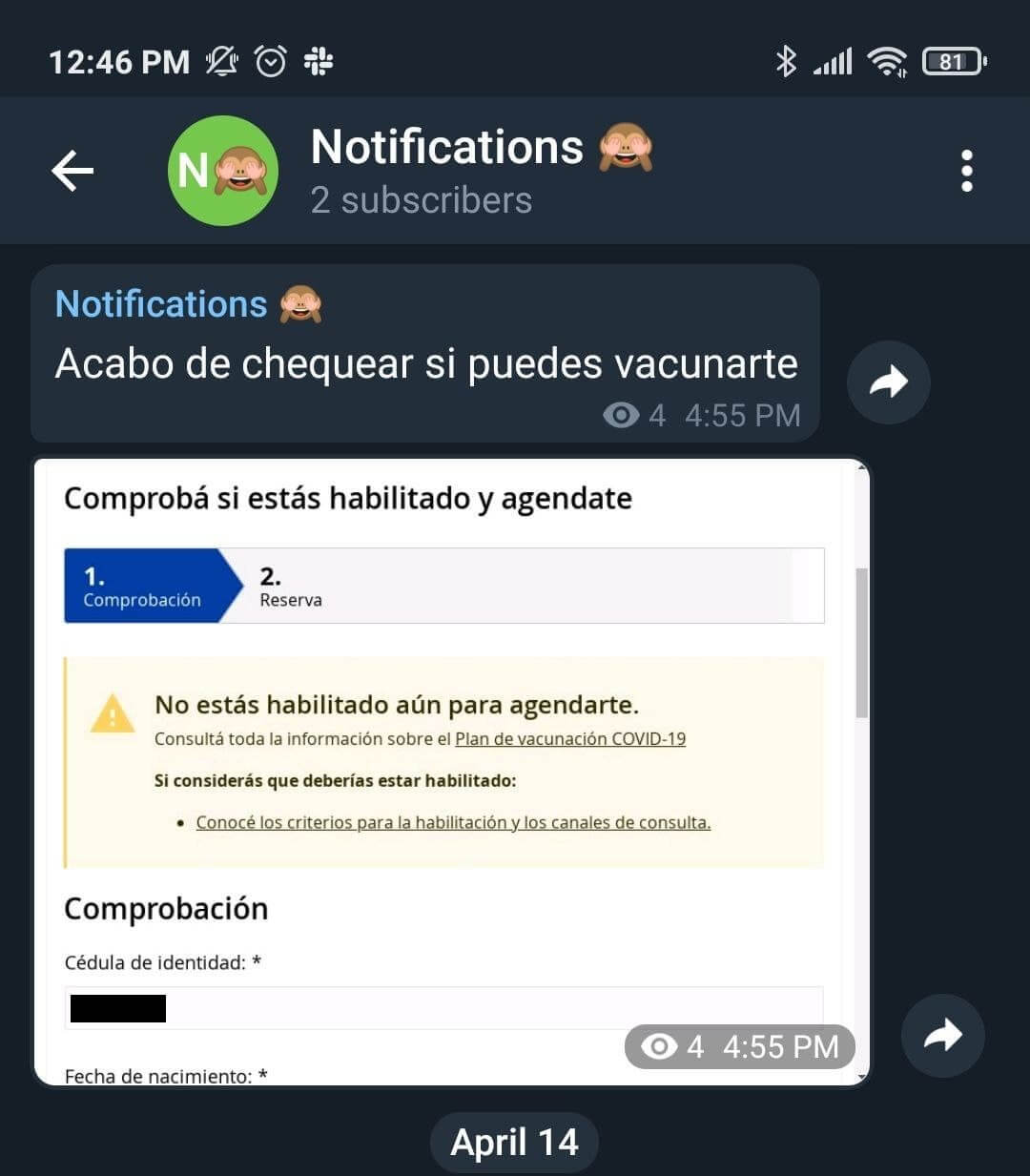This screenshot has width=1030, height=1176.
Task: Select the '2. Reserva' step
Action: click(x=289, y=586)
